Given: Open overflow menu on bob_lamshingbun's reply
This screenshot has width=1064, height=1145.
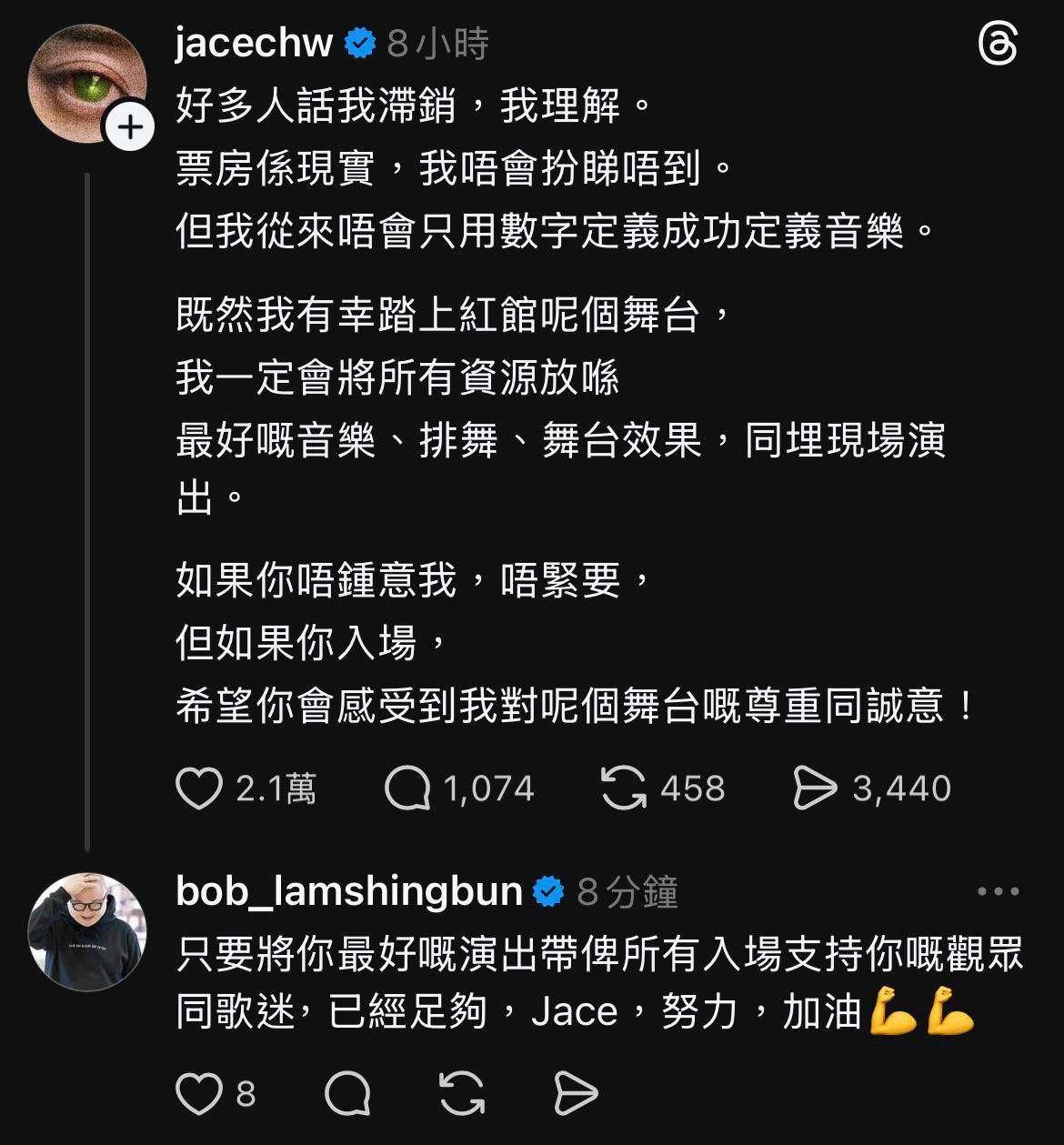Looking at the screenshot, I should click(x=998, y=892).
